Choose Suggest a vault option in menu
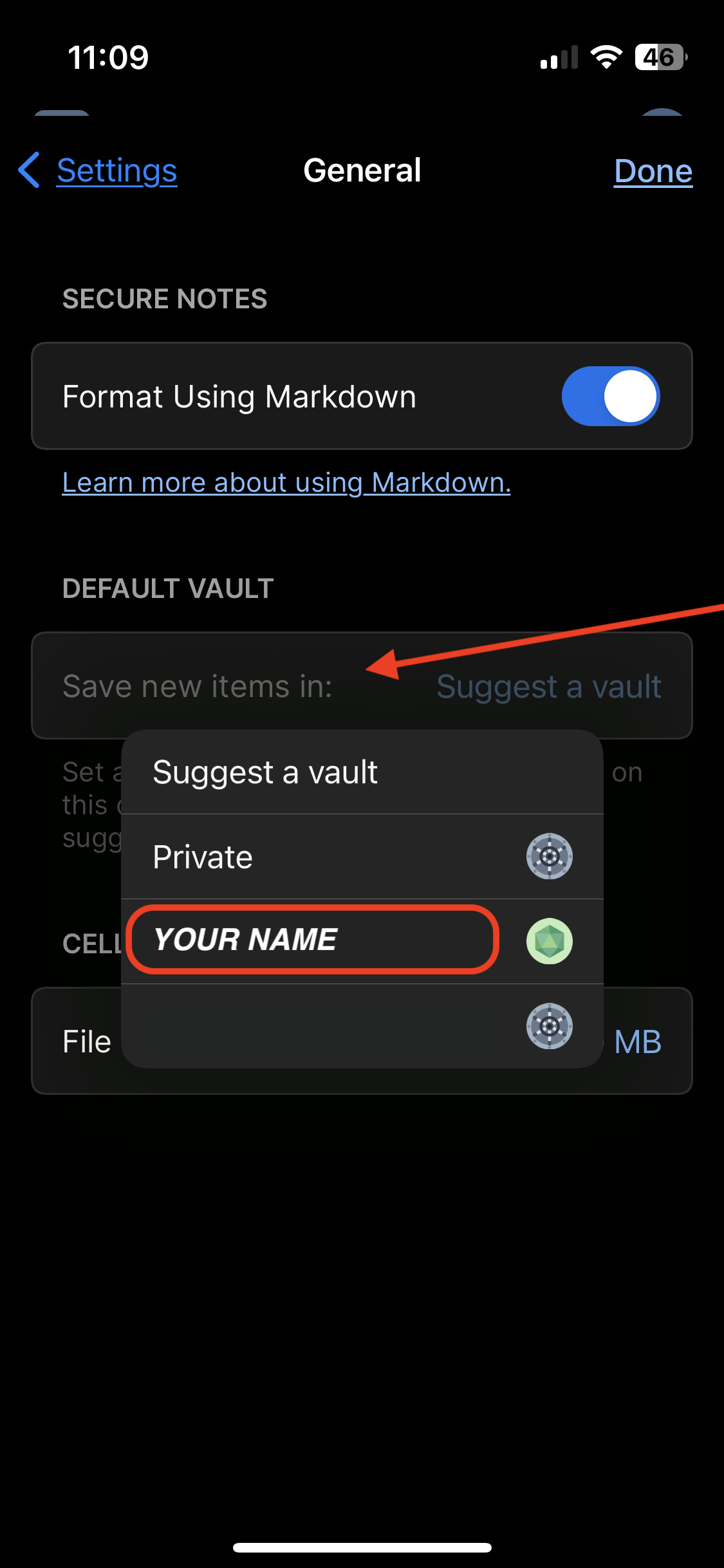The height and width of the screenshot is (1568, 724). [362, 772]
